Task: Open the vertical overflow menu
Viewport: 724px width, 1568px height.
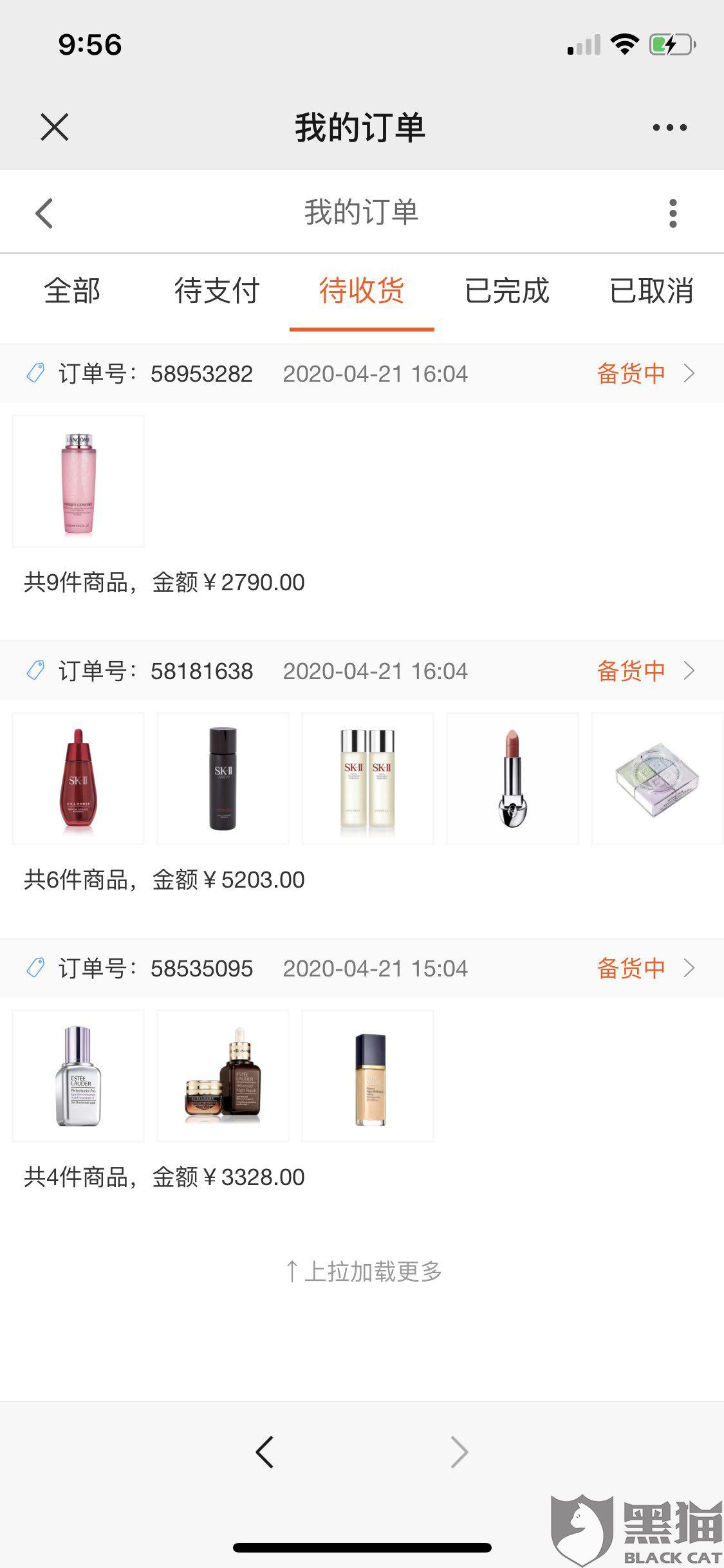Action: click(673, 213)
